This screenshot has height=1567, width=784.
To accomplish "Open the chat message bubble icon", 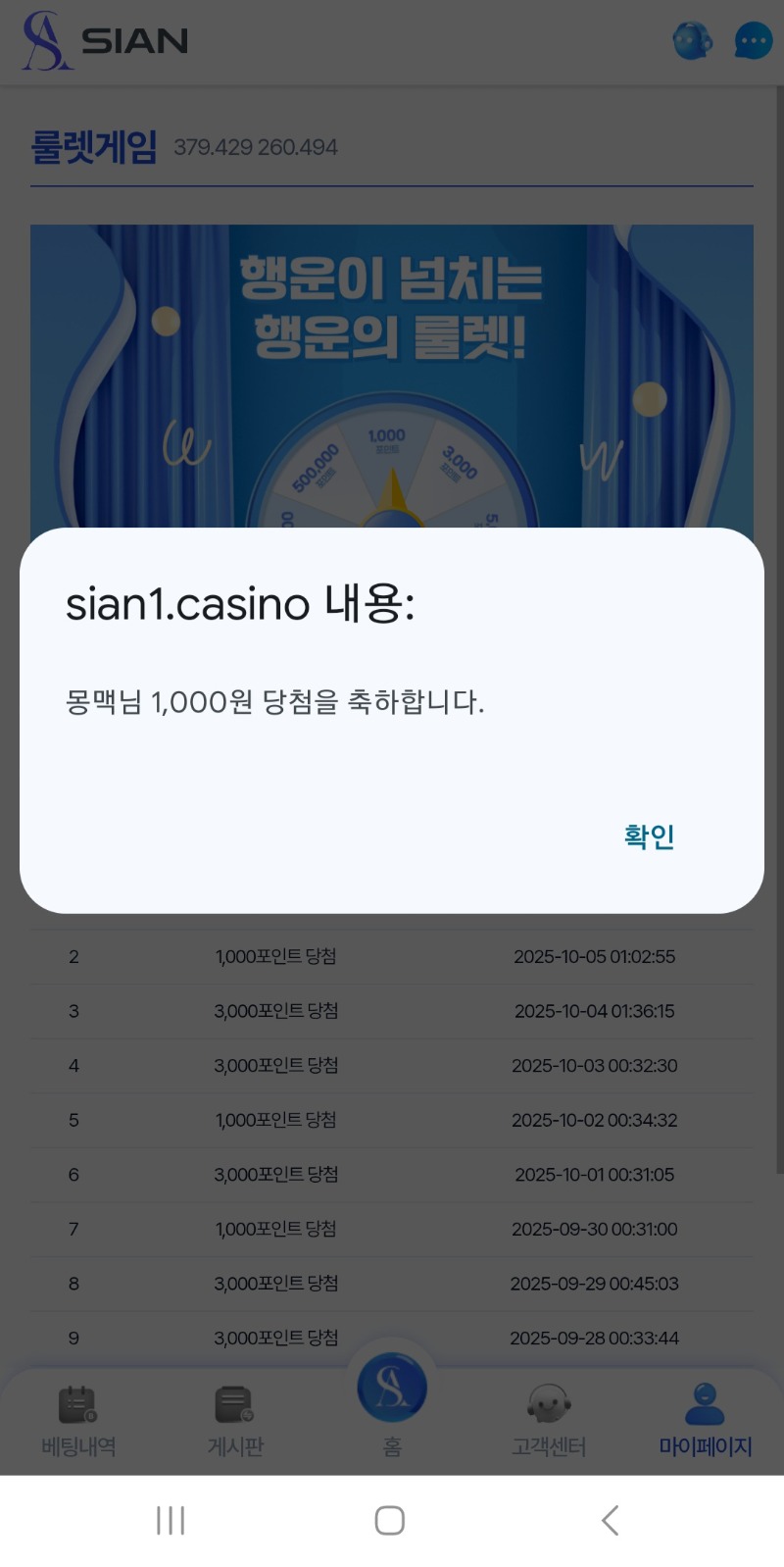I will click(753, 41).
